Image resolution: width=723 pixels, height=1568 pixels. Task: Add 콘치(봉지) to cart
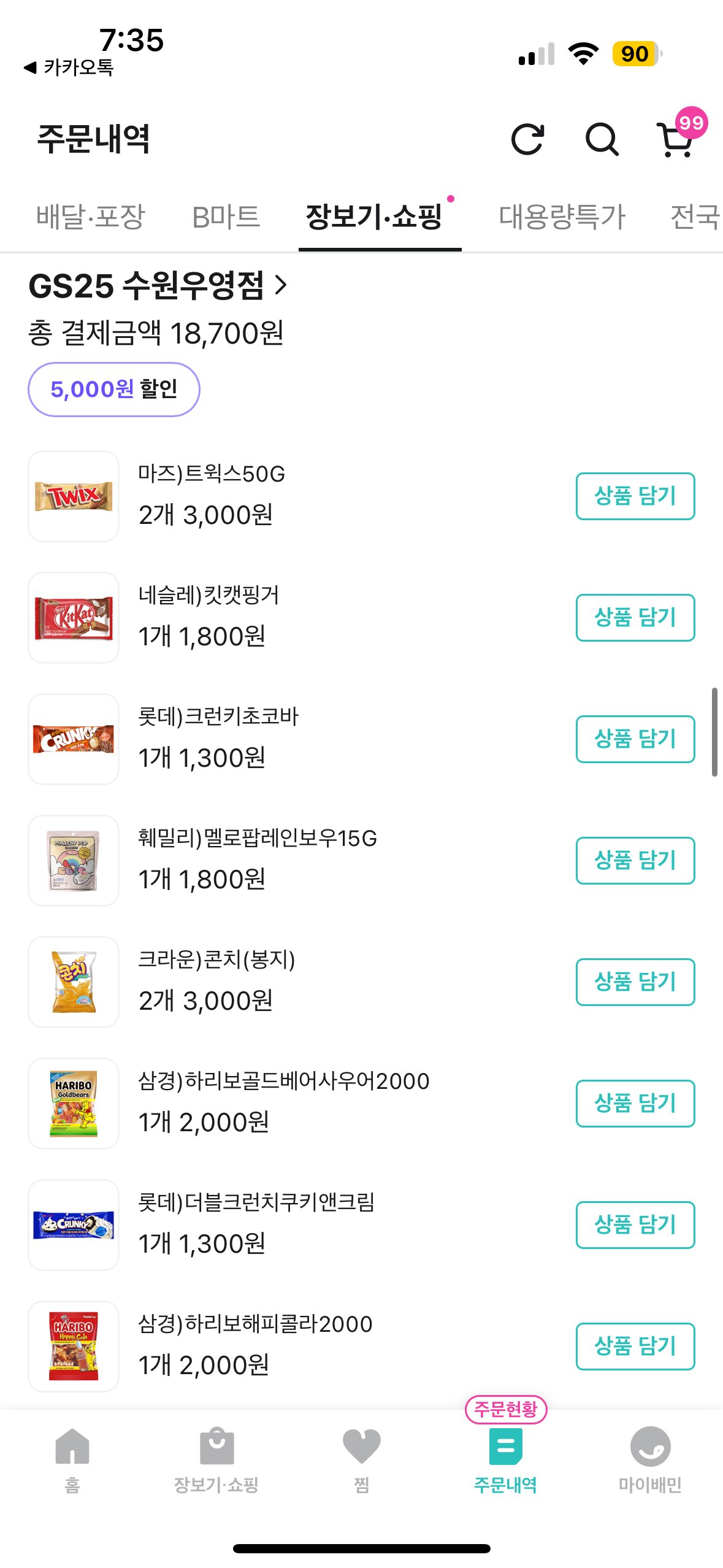pyautogui.click(x=635, y=982)
